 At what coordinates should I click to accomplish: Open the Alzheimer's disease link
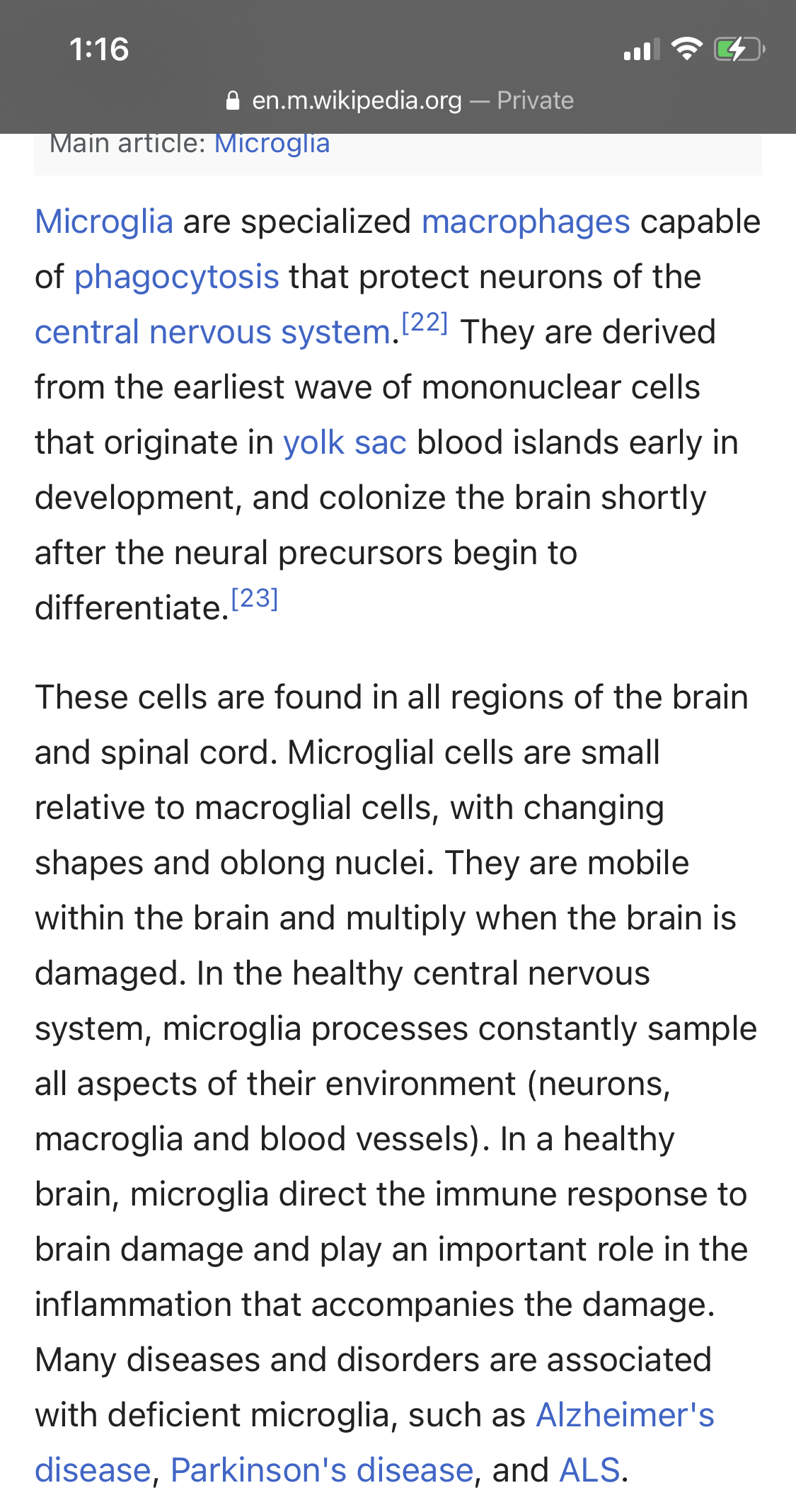(x=625, y=1415)
